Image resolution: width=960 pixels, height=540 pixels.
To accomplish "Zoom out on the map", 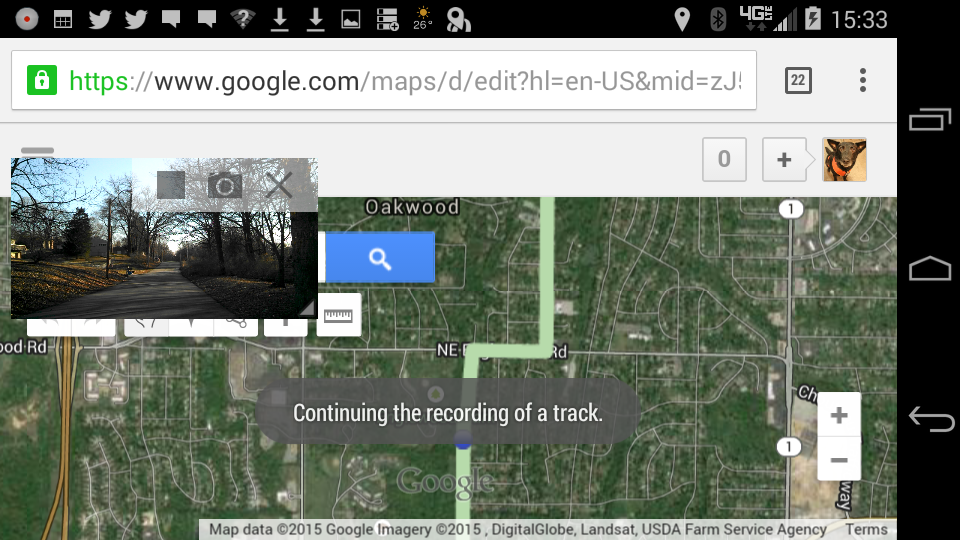I will [x=839, y=460].
